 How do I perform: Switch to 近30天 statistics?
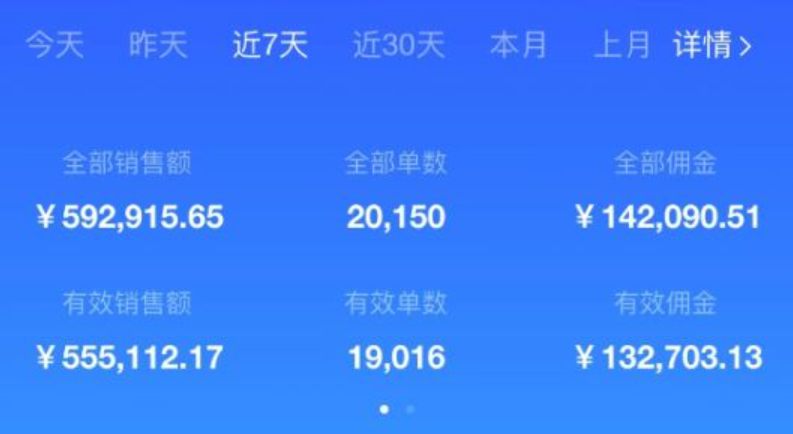(x=398, y=46)
